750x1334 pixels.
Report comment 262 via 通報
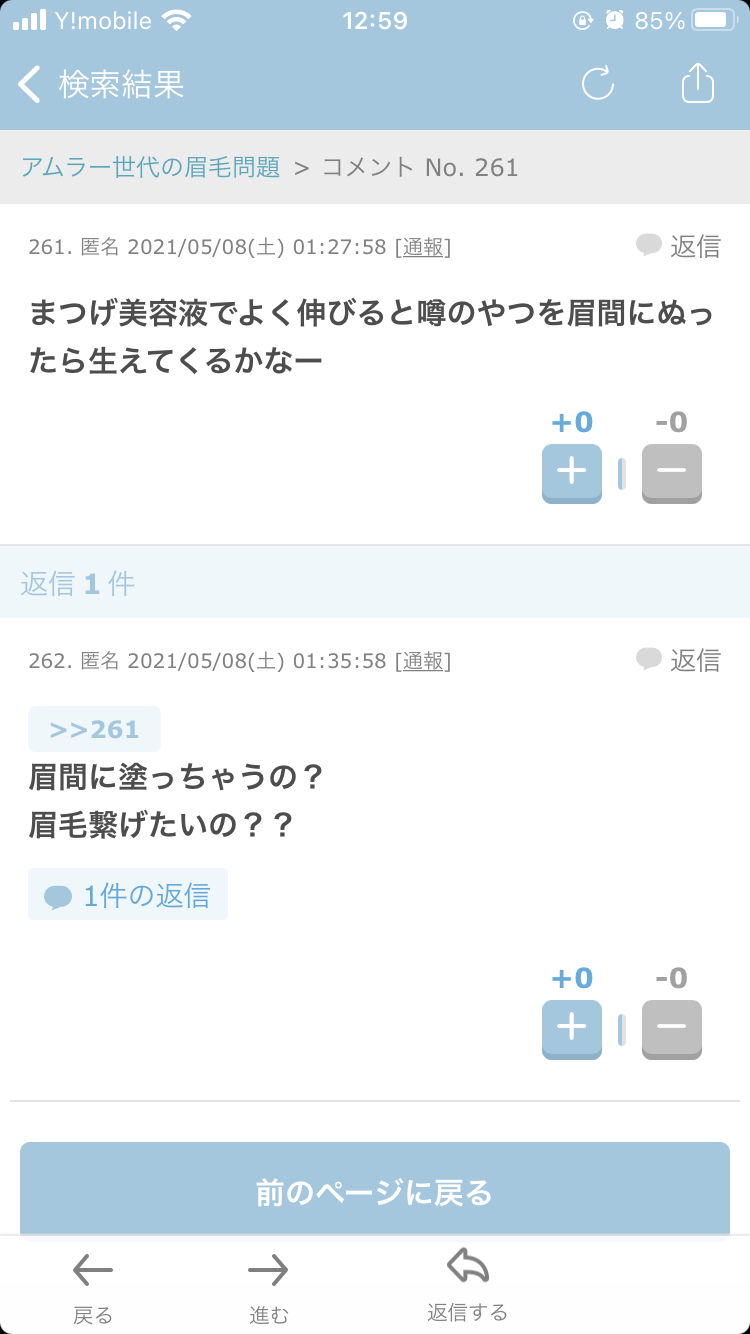tap(424, 661)
